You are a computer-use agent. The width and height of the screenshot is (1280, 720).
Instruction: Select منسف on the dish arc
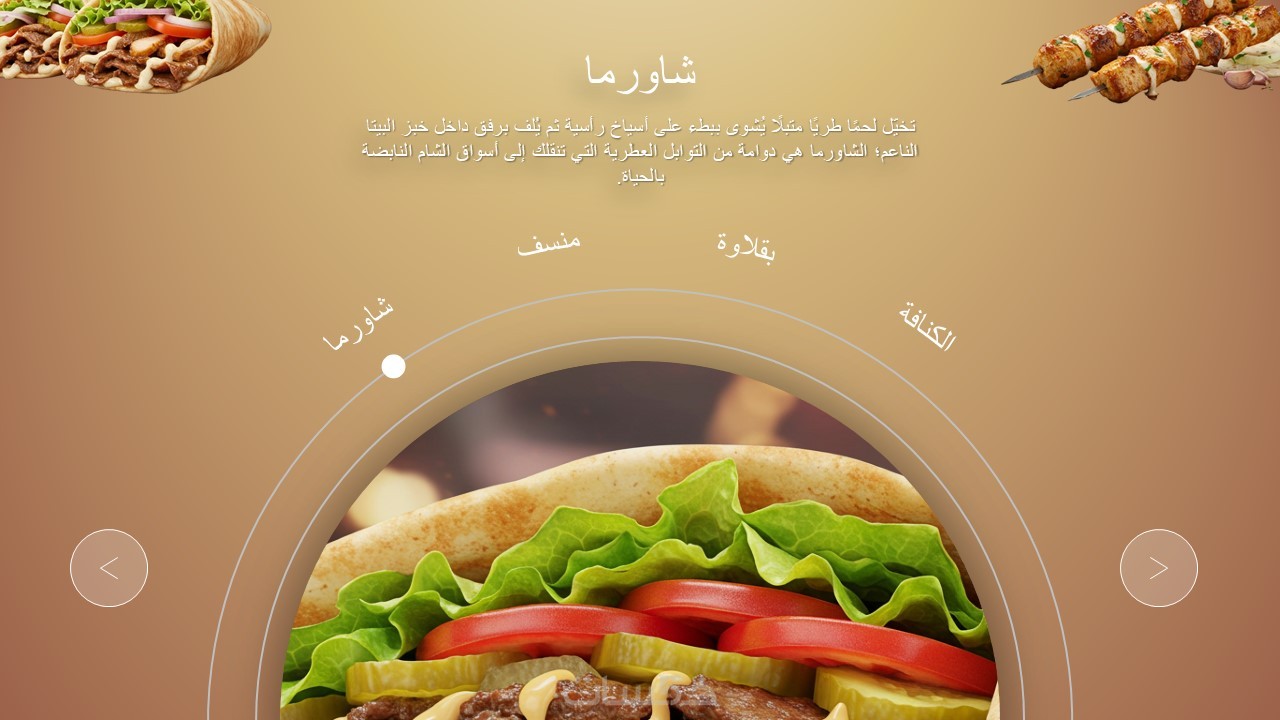549,243
